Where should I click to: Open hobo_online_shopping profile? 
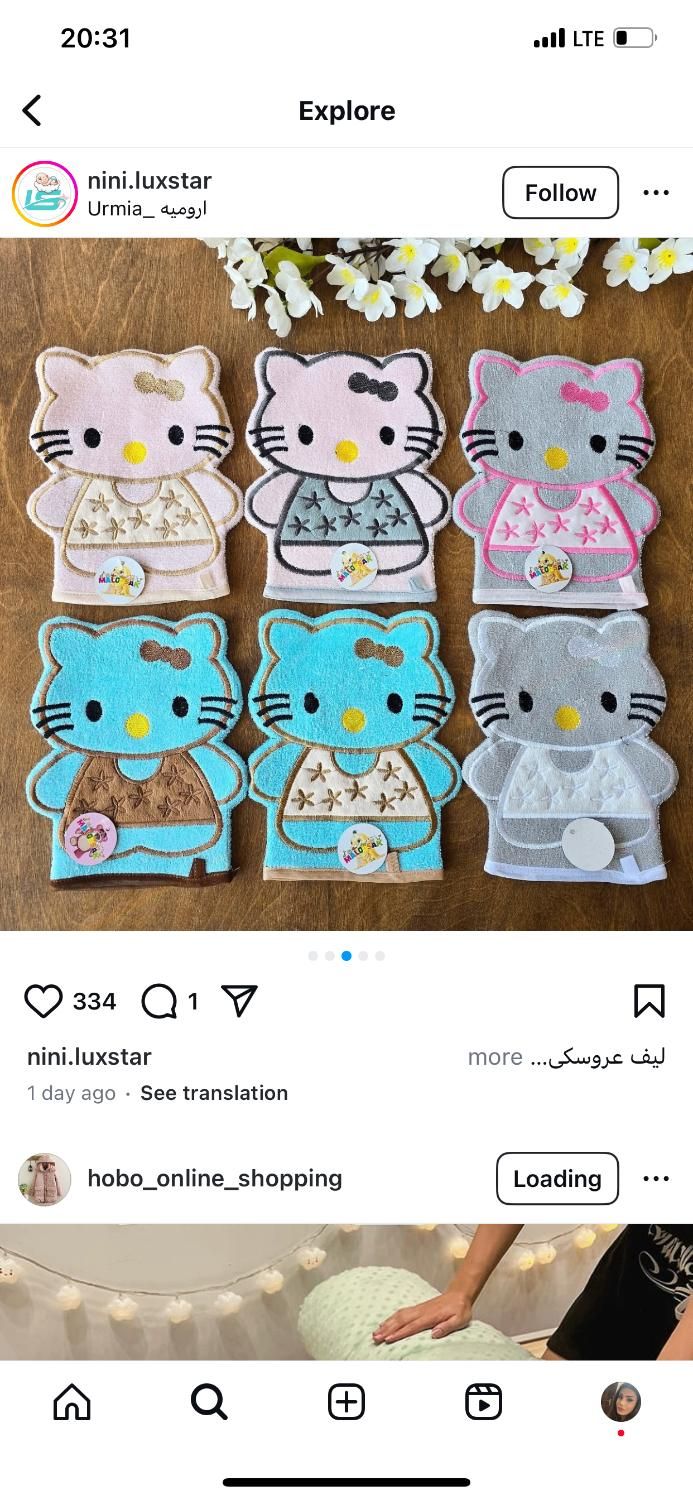point(214,1178)
